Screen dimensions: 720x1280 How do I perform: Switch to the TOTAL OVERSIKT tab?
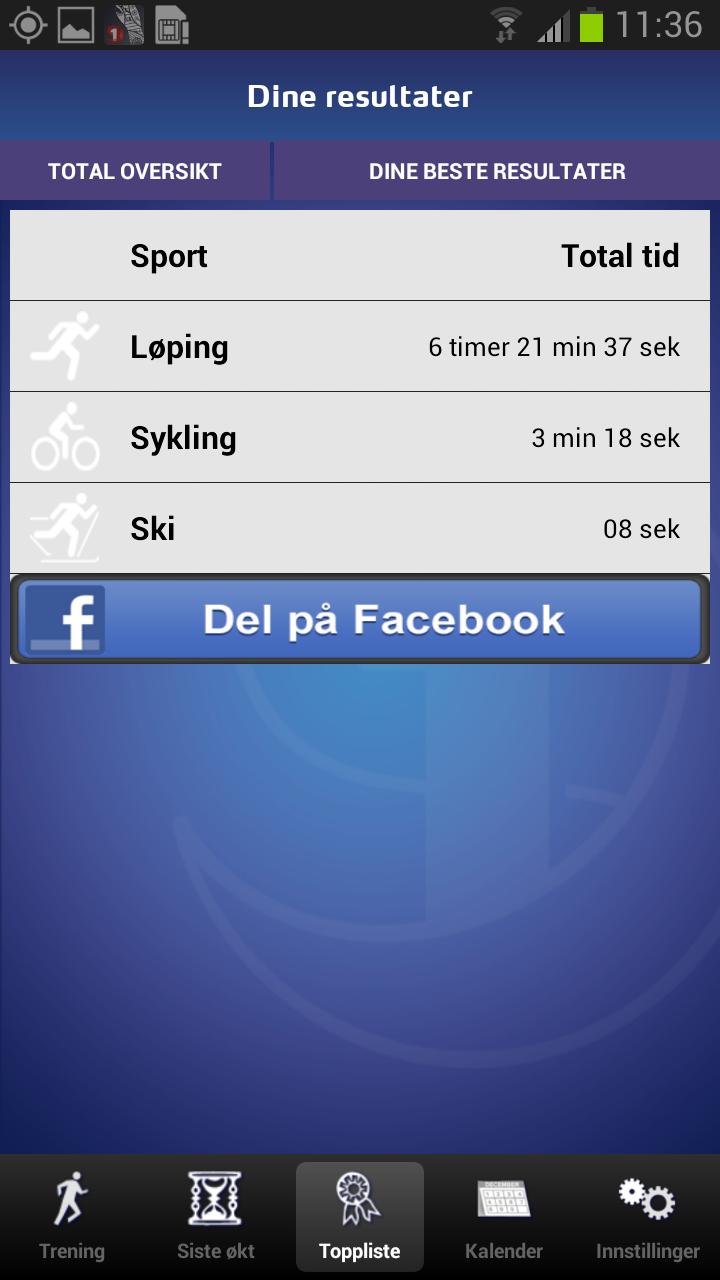tap(135, 170)
